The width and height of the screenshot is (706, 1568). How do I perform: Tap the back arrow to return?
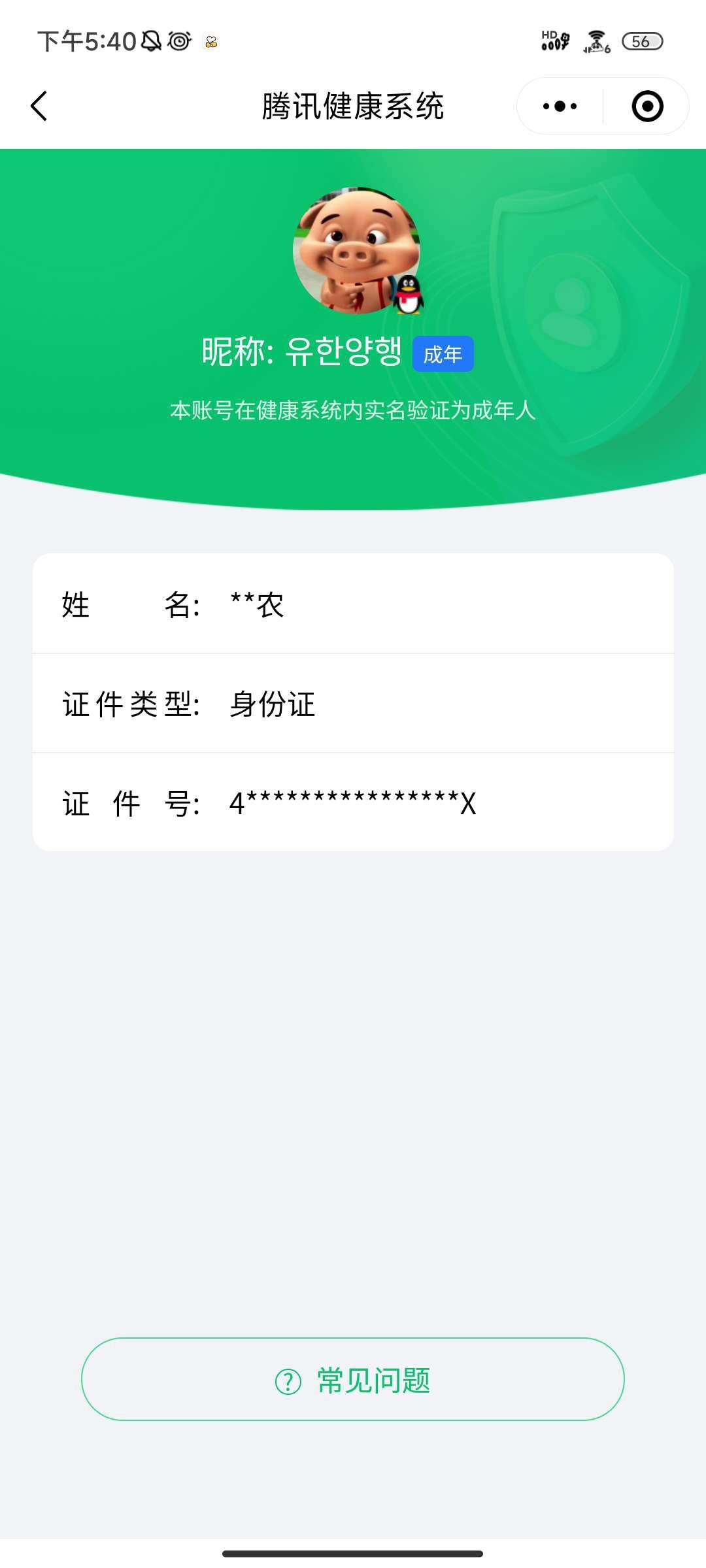[x=39, y=106]
